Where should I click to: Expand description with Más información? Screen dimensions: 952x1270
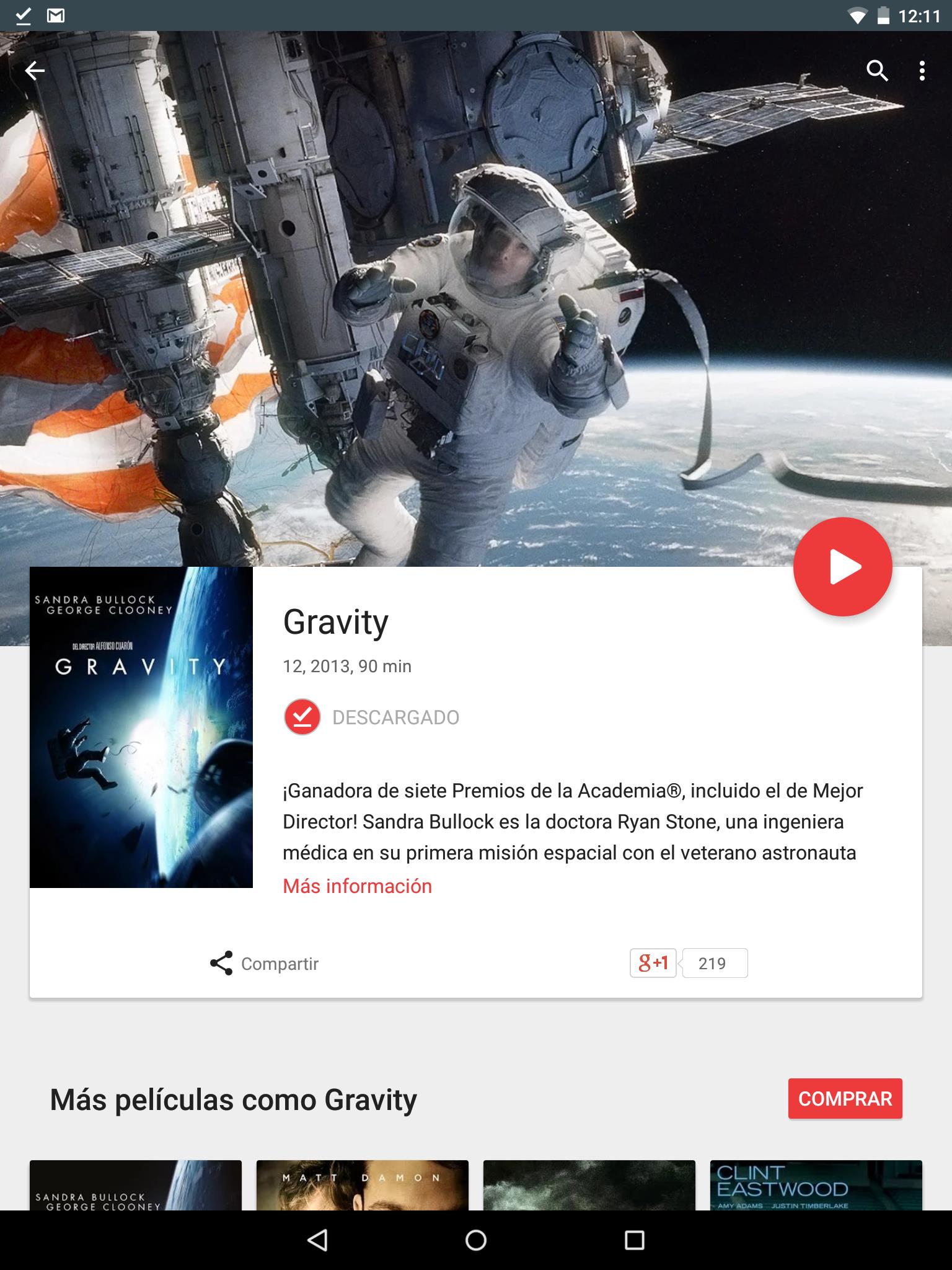pyautogui.click(x=357, y=886)
